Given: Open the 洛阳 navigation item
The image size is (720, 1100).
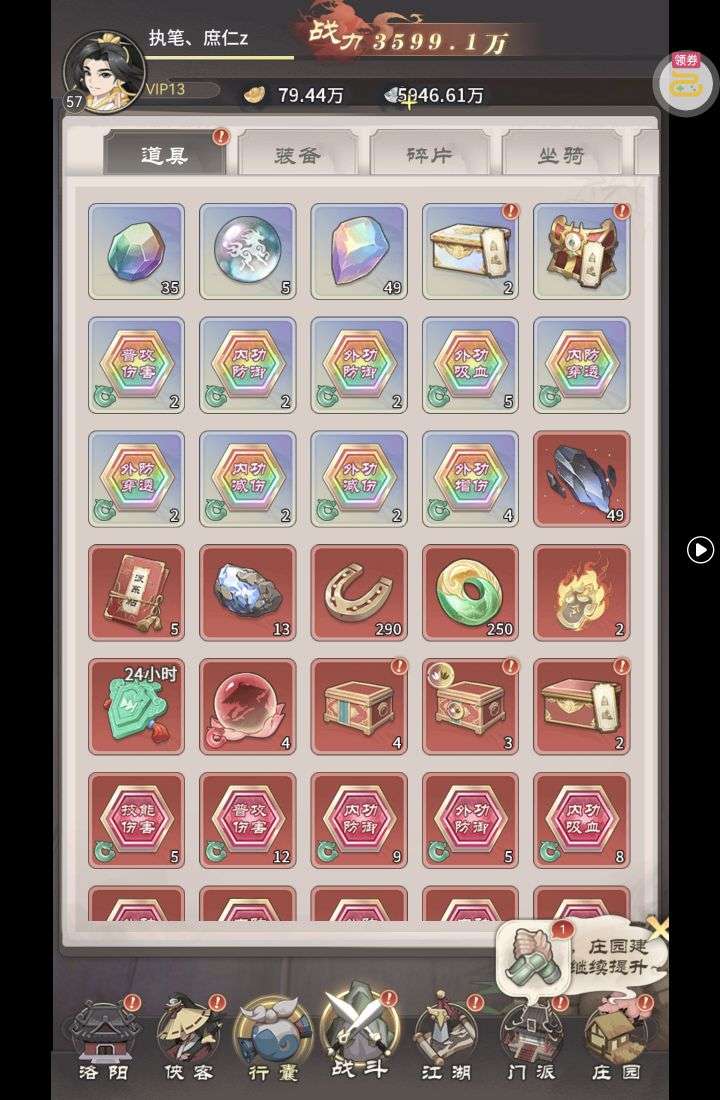Looking at the screenshot, I should [x=103, y=1038].
